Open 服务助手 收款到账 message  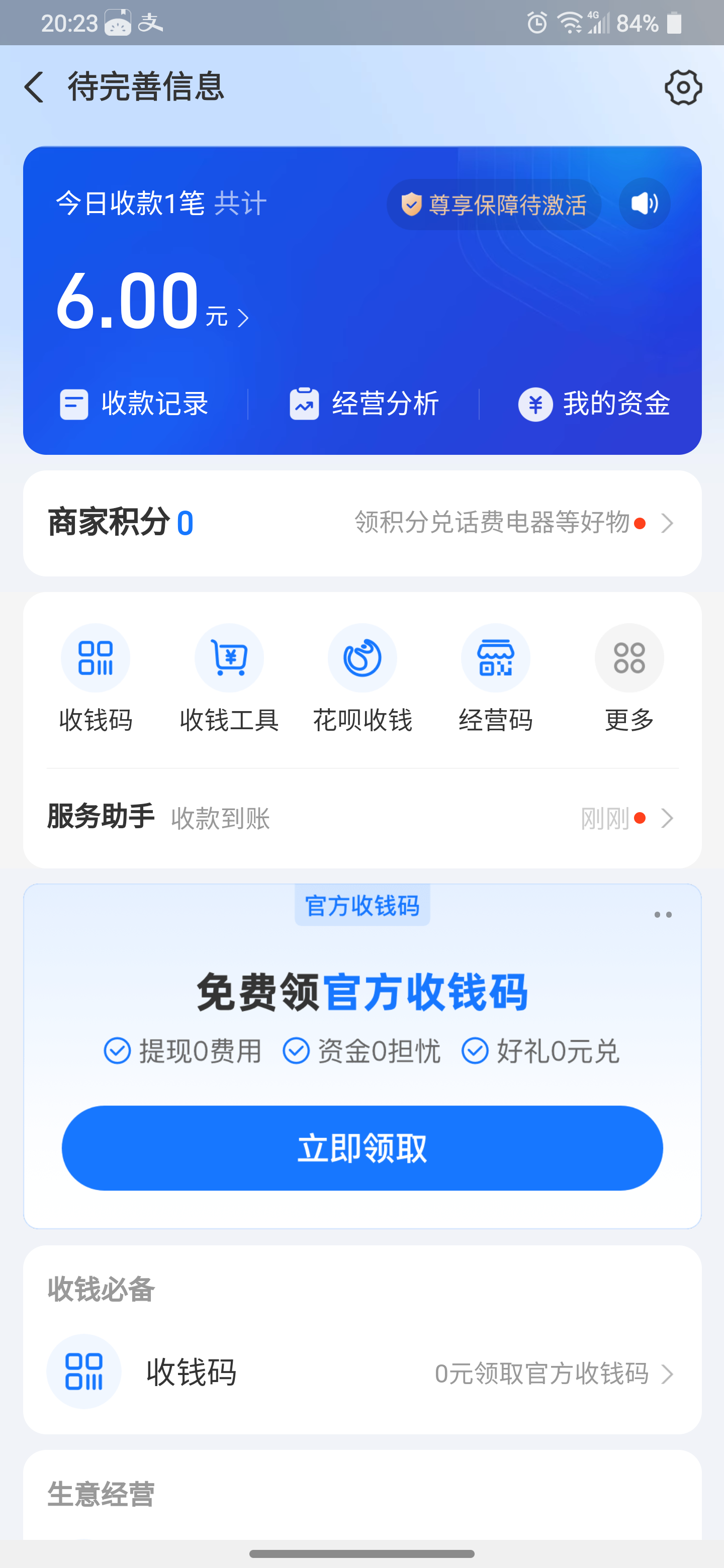coord(361,818)
